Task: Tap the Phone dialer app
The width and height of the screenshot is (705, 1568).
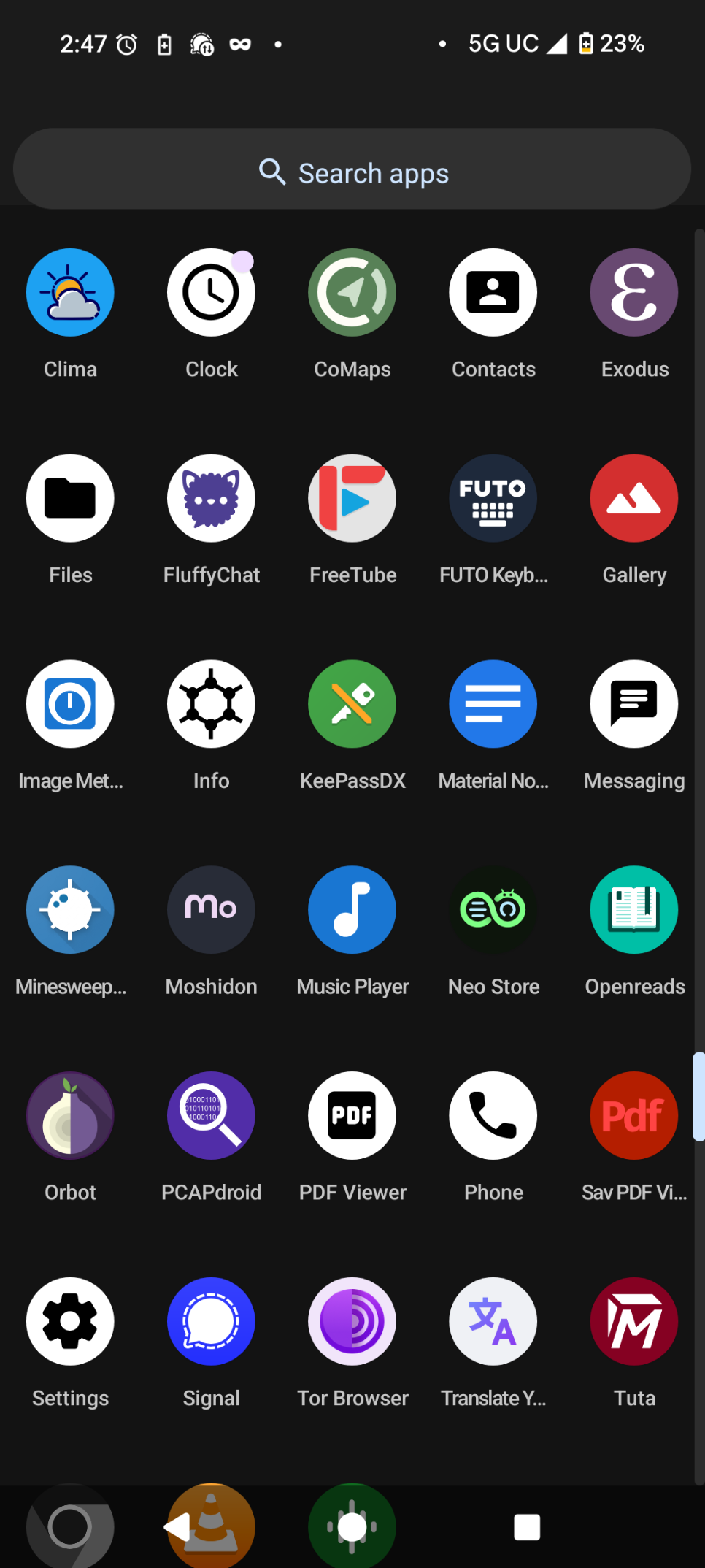Action: (x=493, y=1116)
